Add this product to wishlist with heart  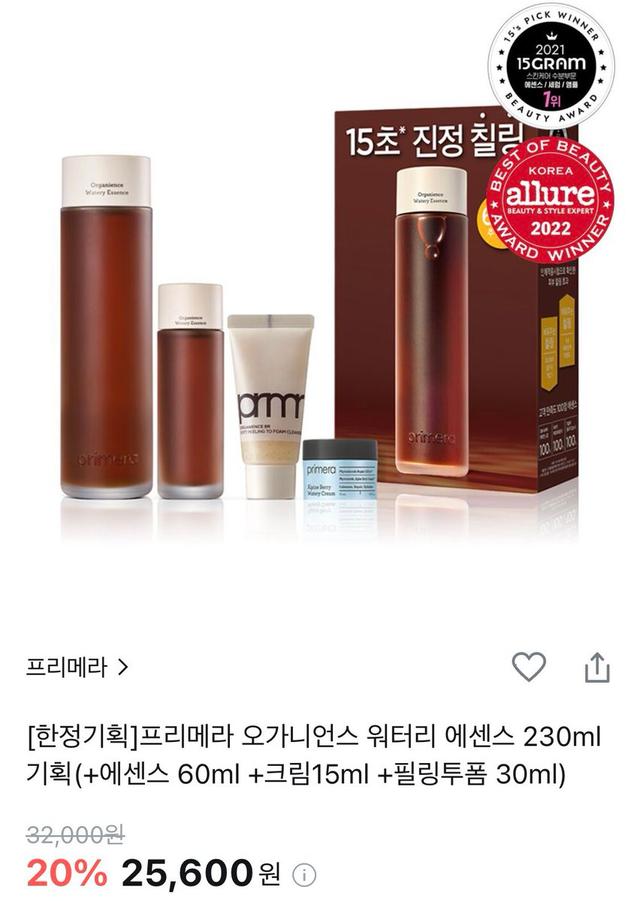[528, 667]
